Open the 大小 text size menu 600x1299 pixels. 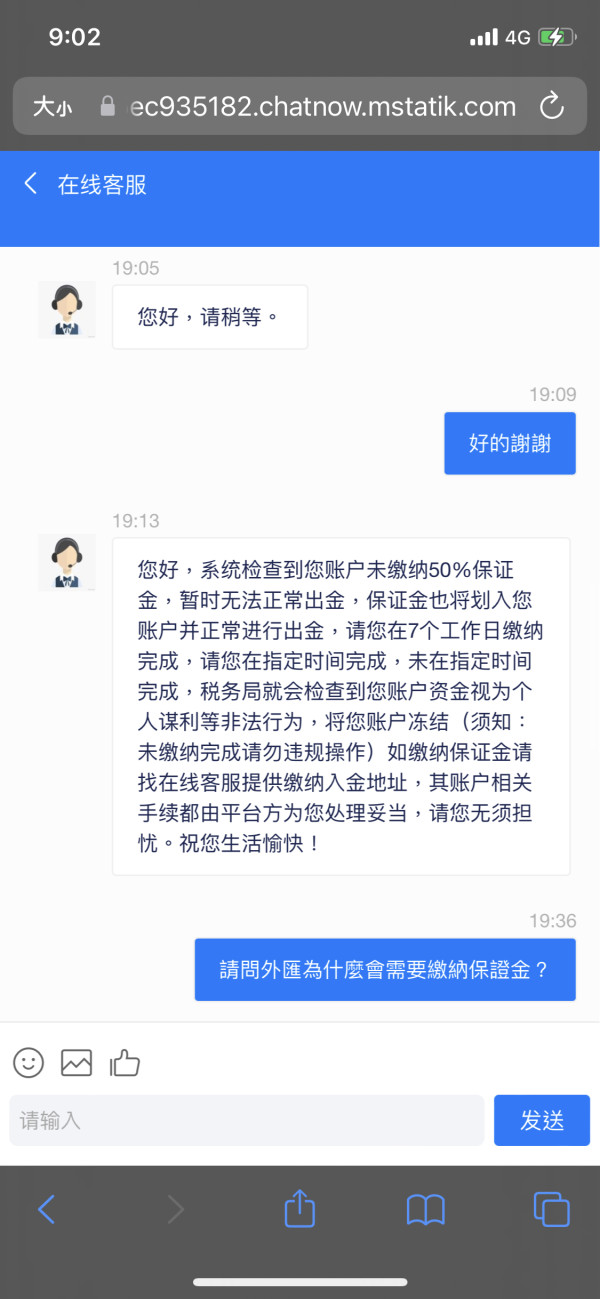(52, 106)
